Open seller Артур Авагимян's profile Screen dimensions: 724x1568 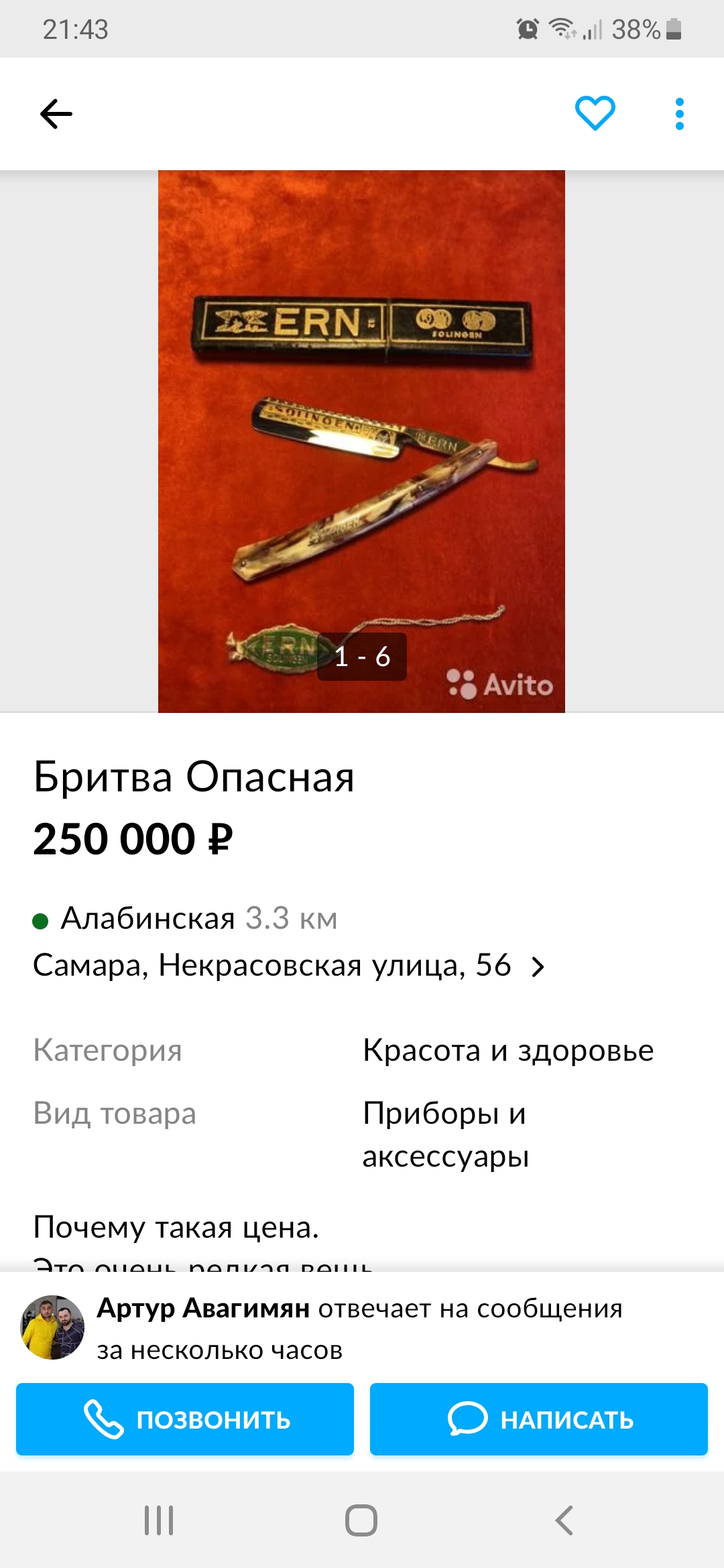pyautogui.click(x=54, y=1327)
